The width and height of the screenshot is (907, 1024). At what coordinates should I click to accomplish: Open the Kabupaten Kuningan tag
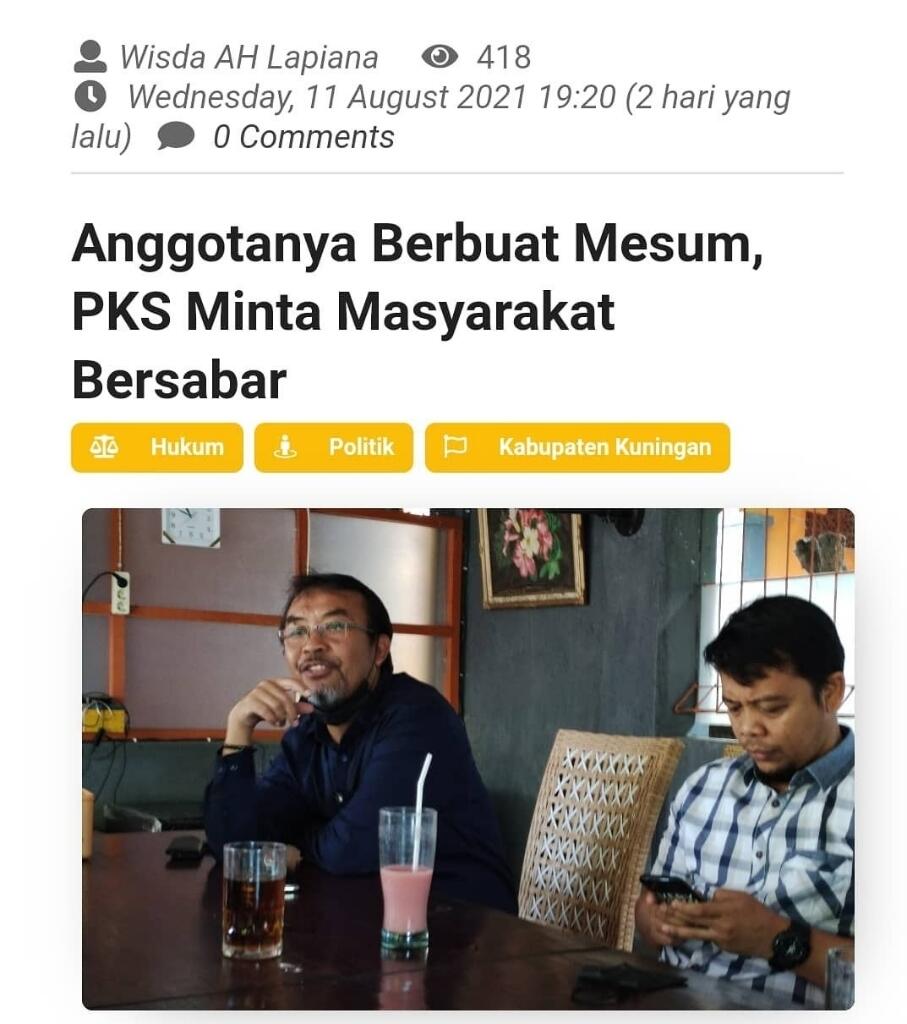577,447
